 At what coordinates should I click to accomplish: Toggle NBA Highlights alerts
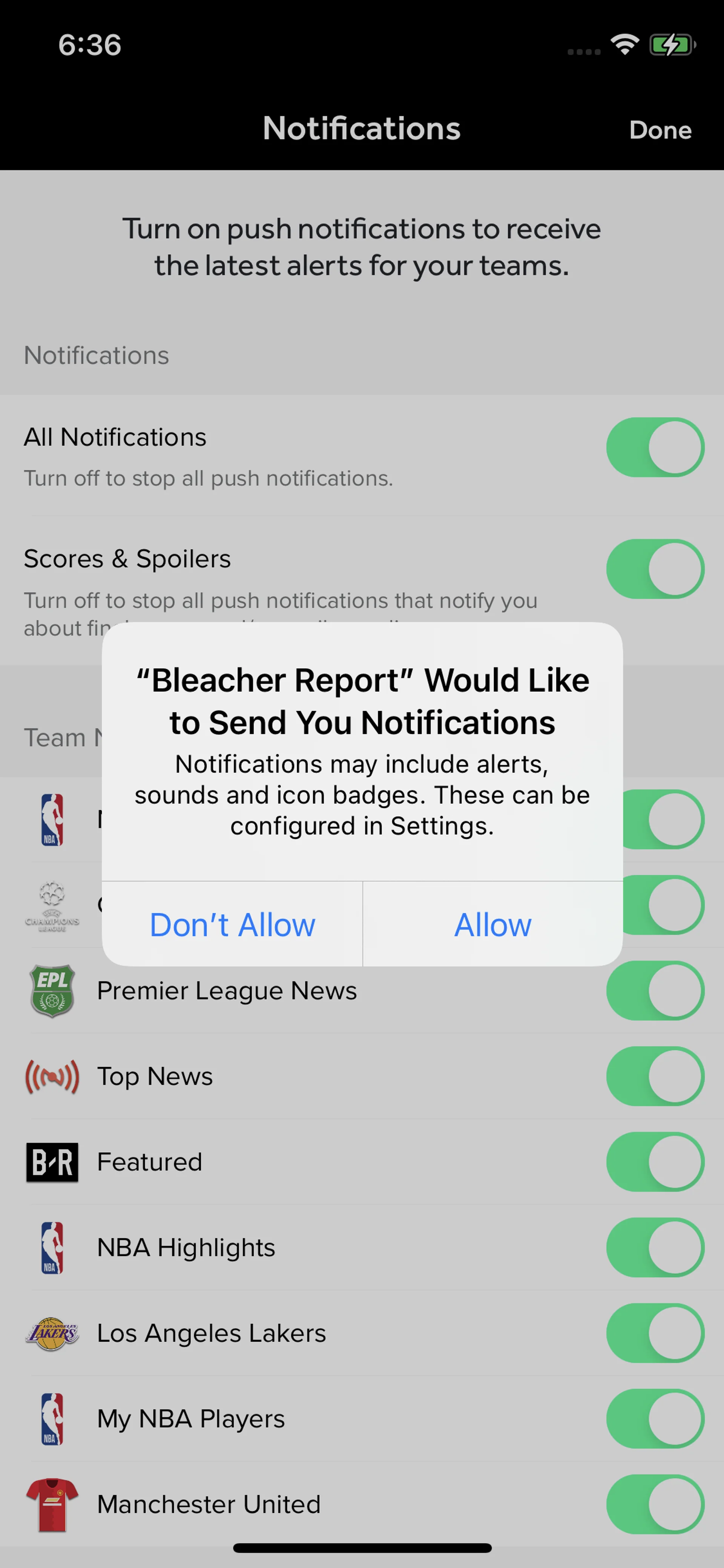coord(655,1247)
